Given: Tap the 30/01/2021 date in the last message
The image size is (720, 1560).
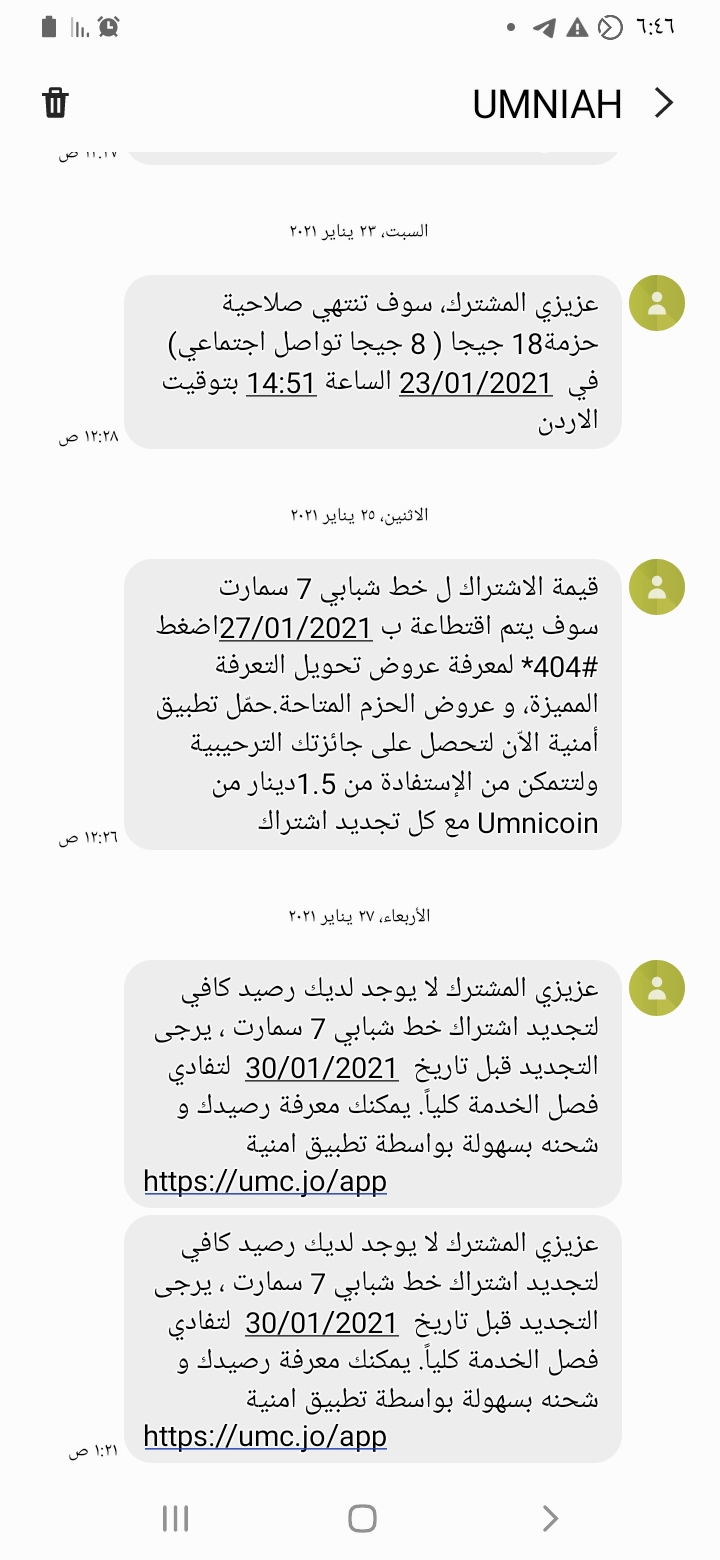Looking at the screenshot, I should click(322, 1323).
